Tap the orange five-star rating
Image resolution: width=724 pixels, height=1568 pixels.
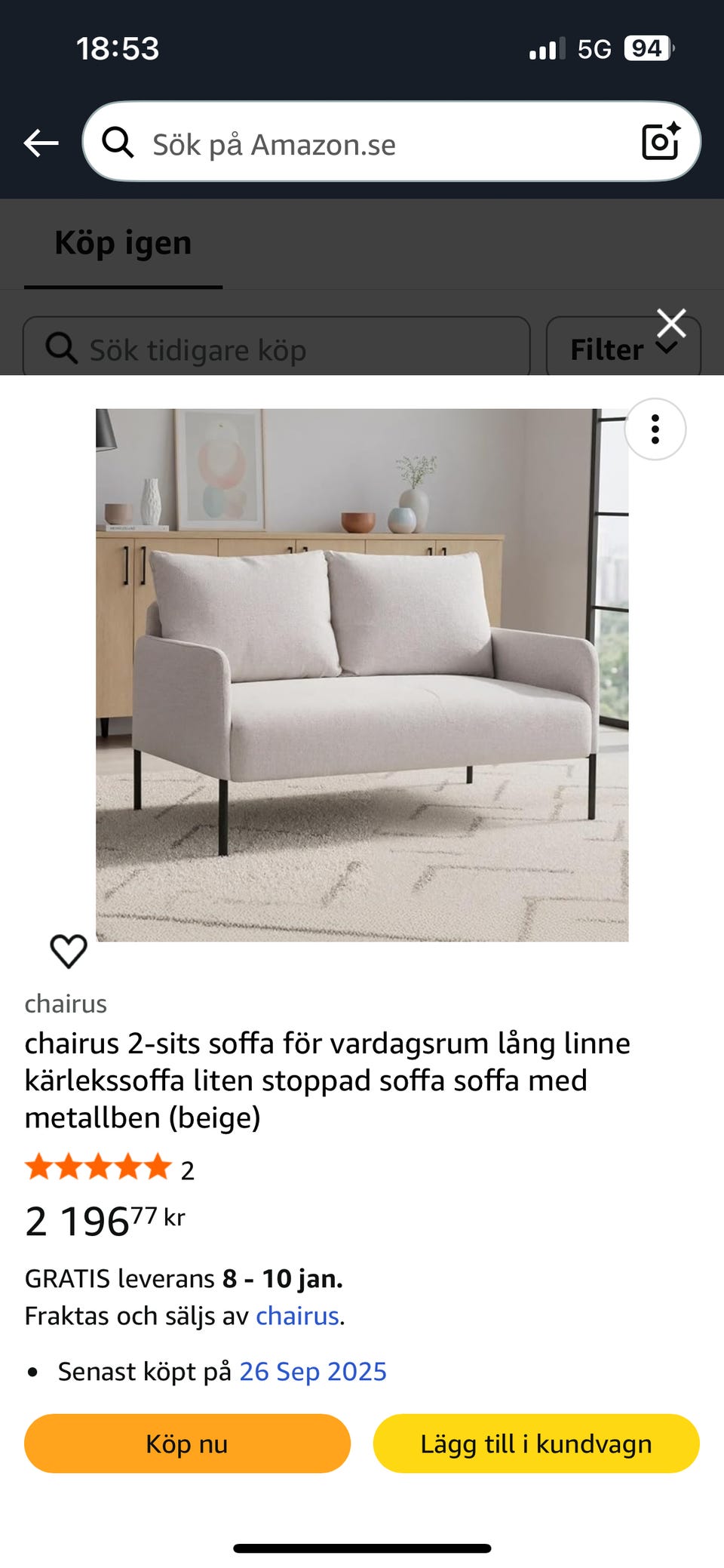pyautogui.click(x=97, y=1167)
